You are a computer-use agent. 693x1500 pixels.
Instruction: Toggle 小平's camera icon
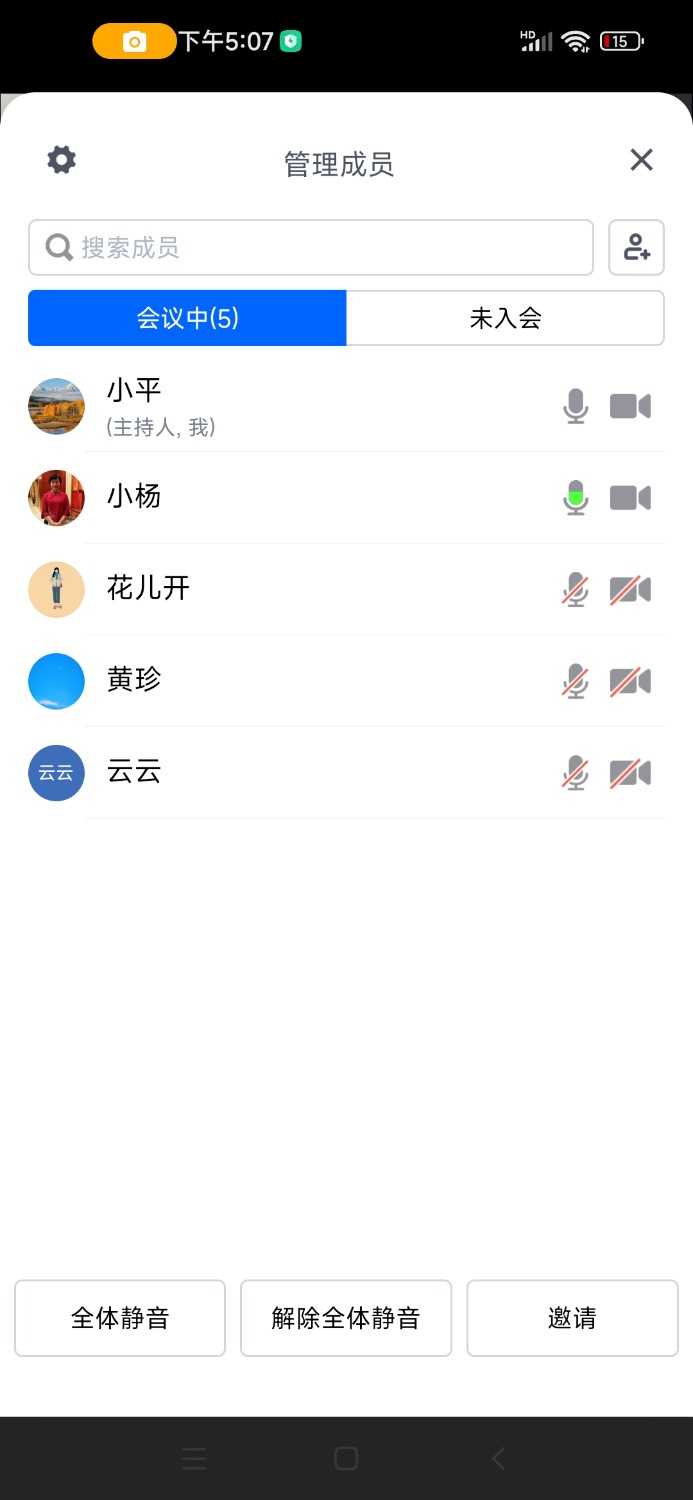[x=630, y=406]
